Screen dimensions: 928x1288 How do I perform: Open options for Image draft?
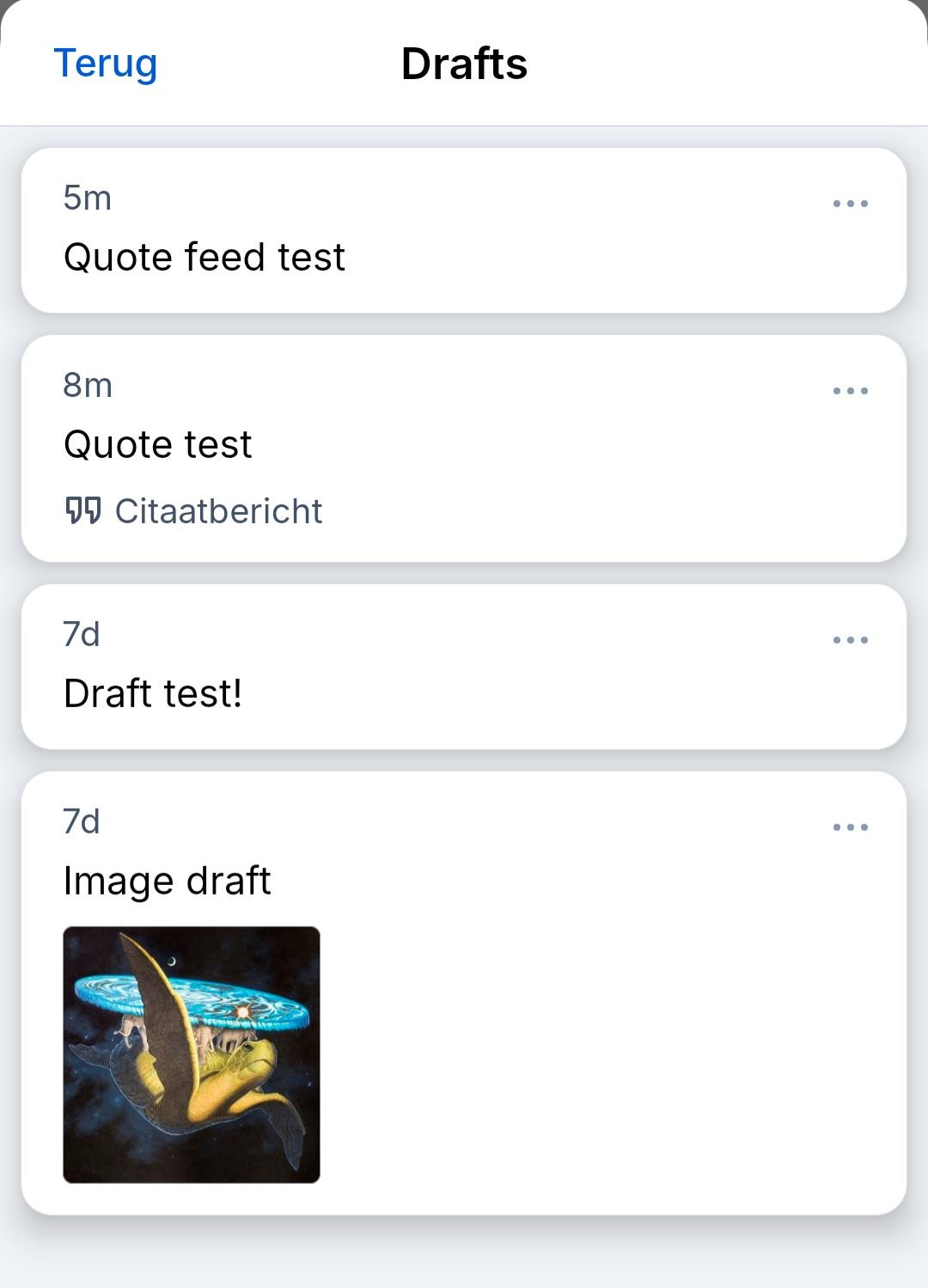coord(850,827)
